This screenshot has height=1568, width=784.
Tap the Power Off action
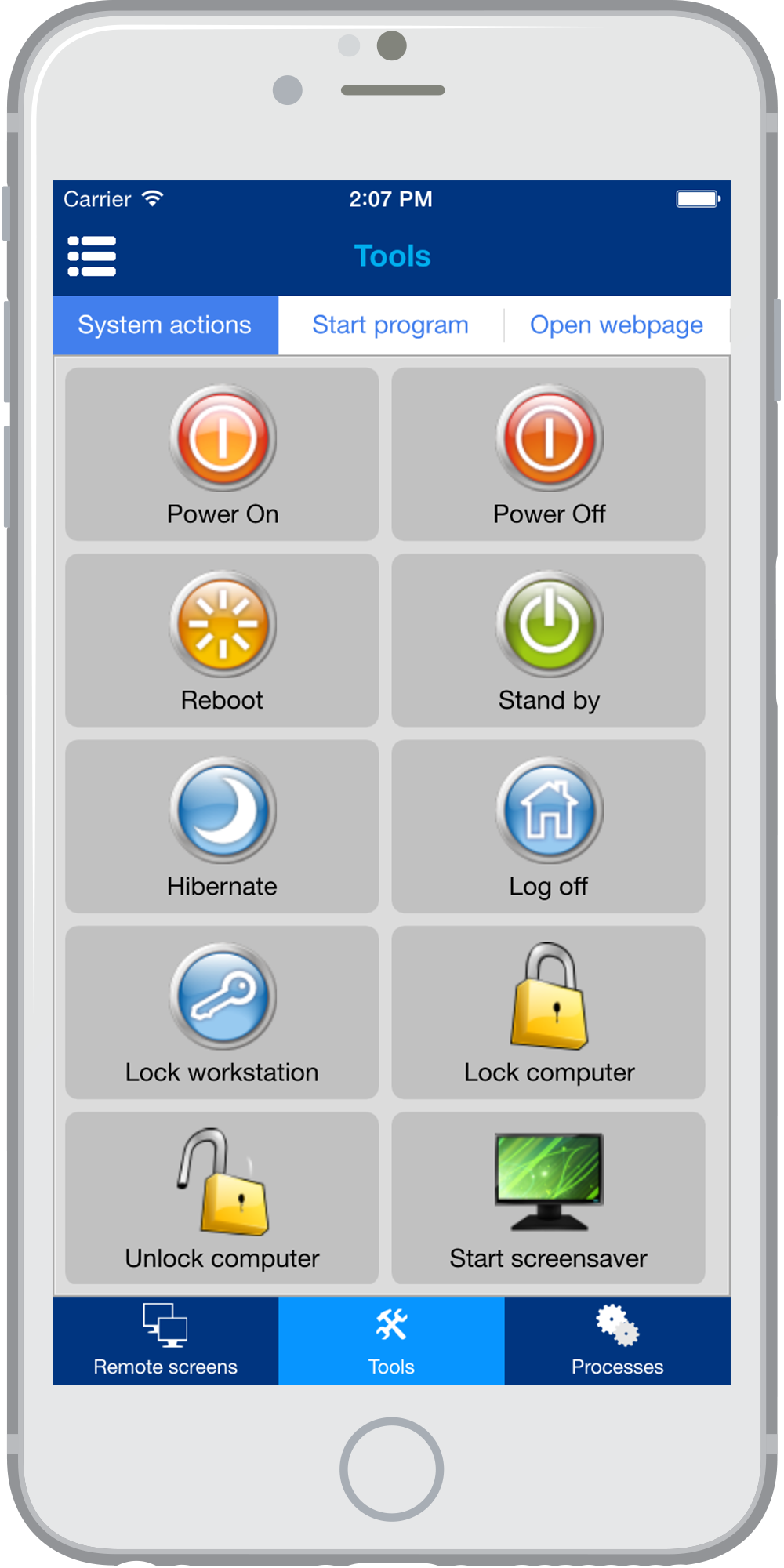(548, 454)
